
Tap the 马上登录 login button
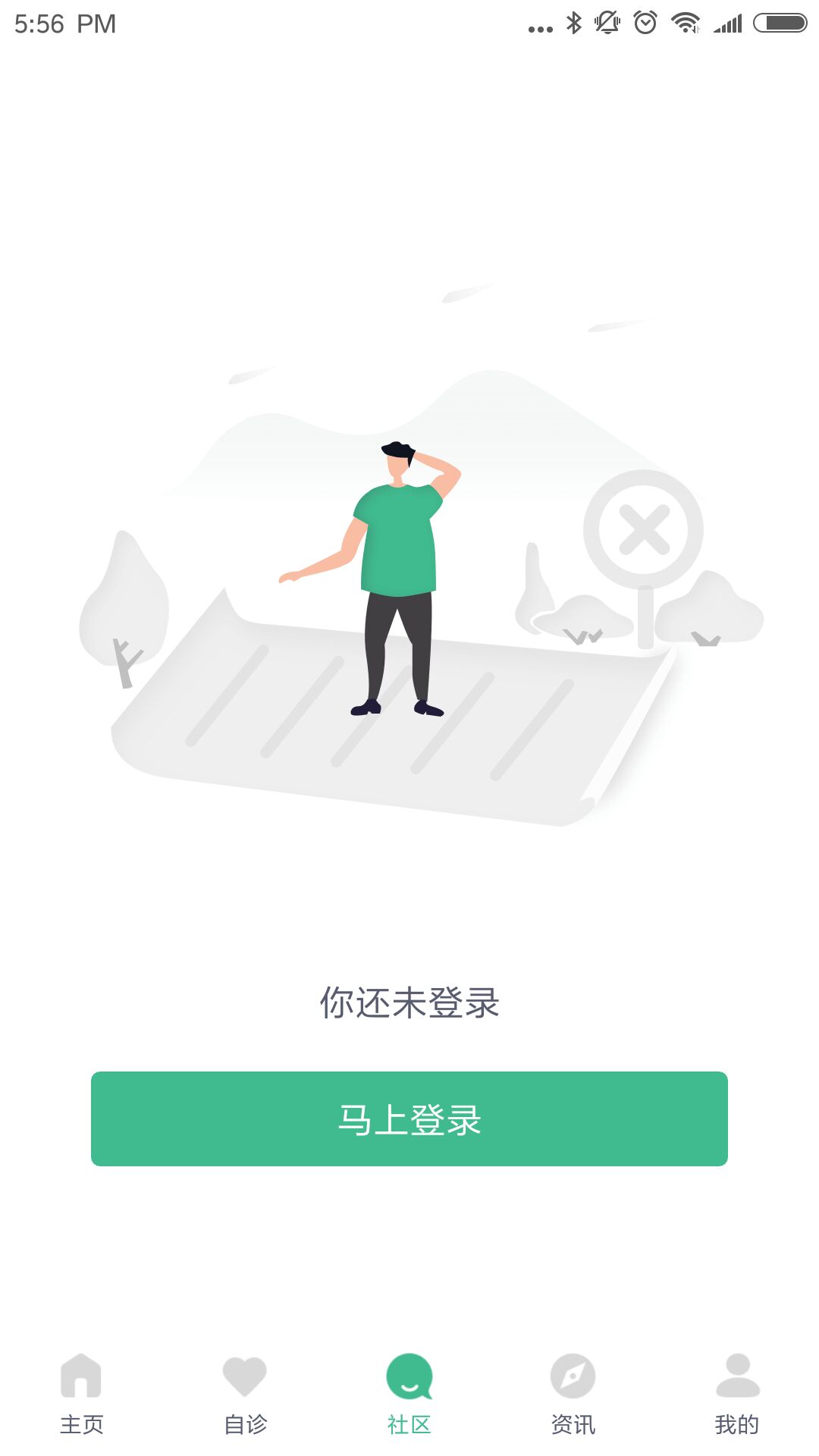409,1119
